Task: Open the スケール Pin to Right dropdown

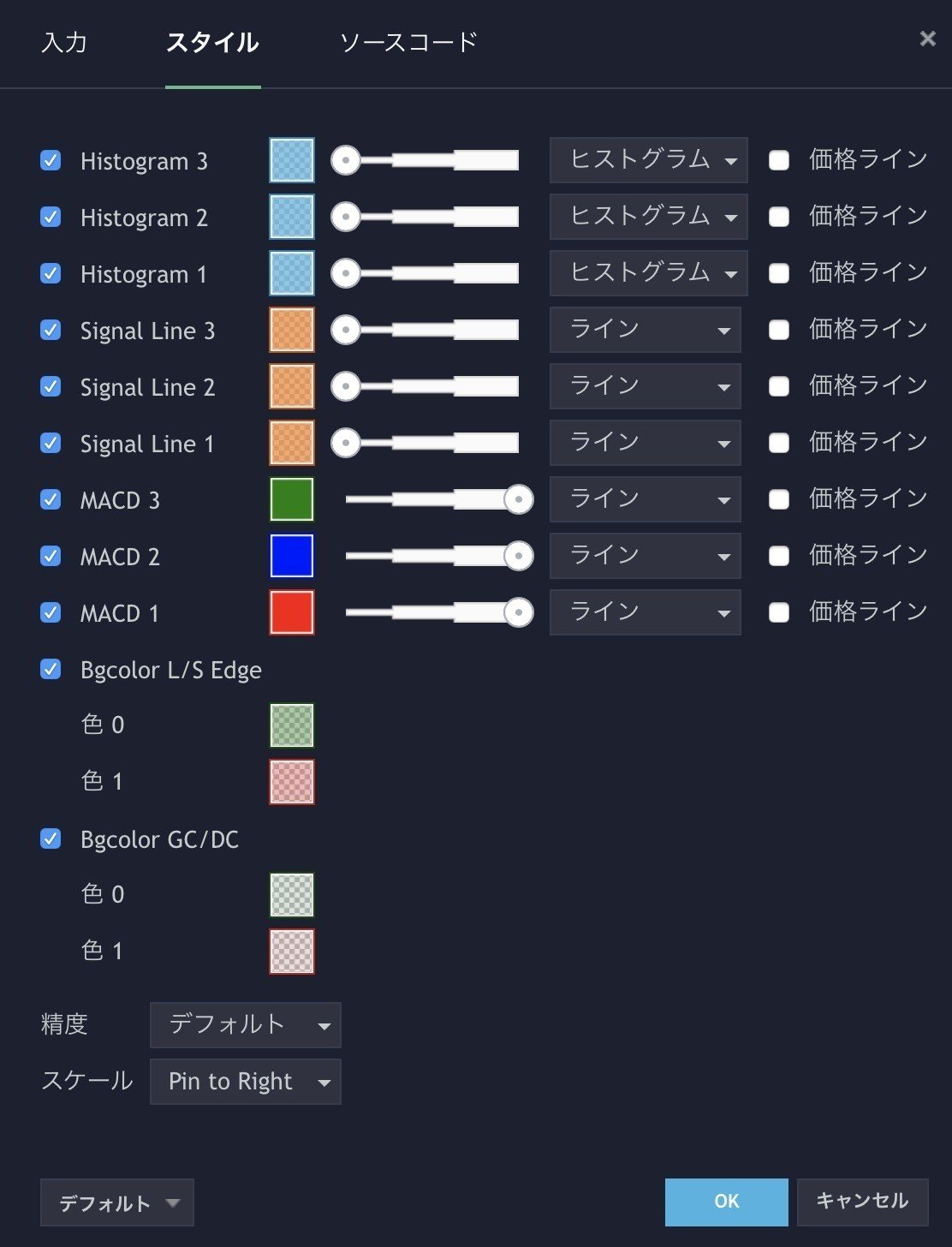Action: (245, 1082)
